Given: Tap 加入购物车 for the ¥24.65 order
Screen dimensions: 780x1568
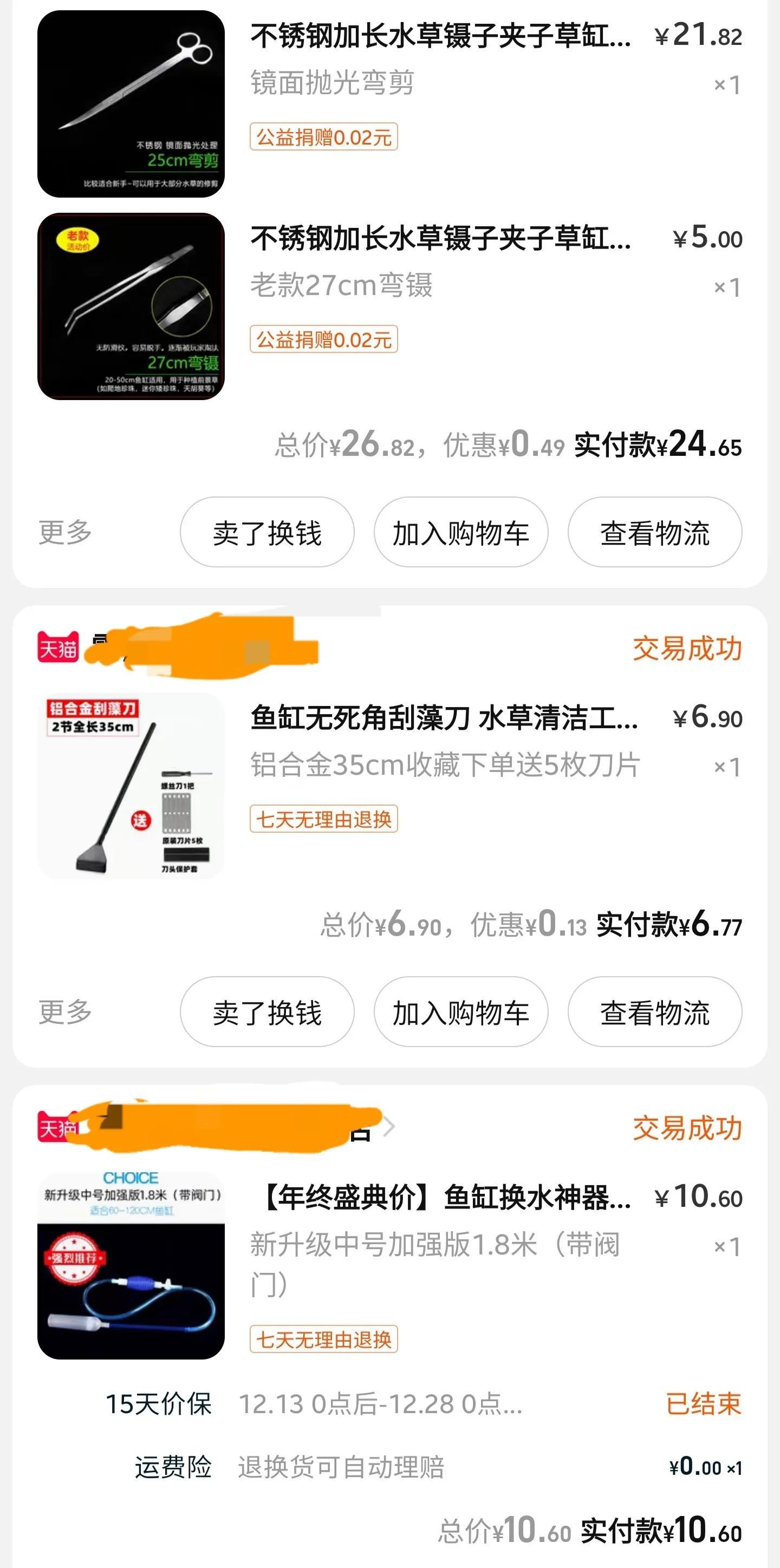Looking at the screenshot, I should click(460, 533).
